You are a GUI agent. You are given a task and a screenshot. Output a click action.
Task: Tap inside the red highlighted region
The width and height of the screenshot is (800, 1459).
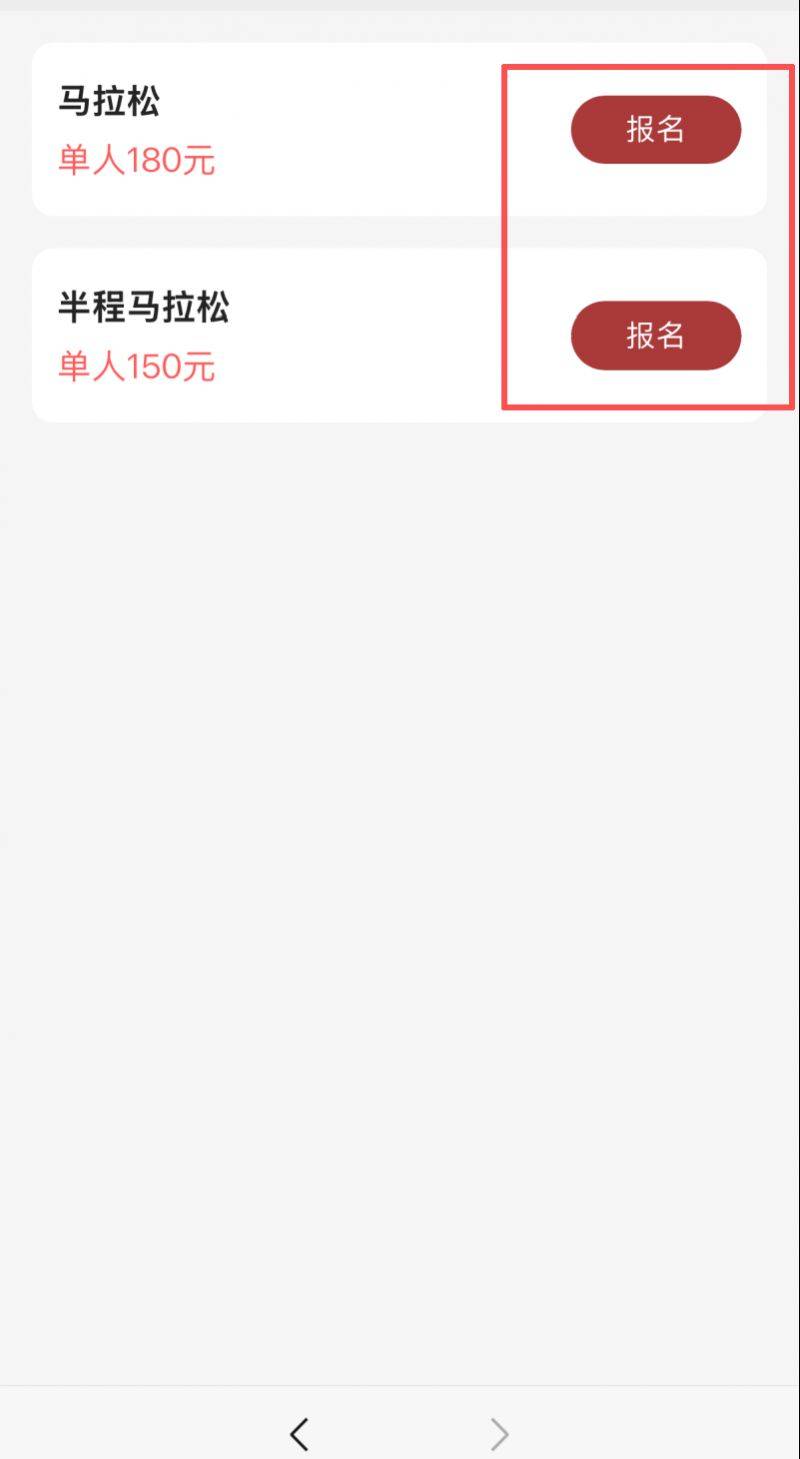coord(648,235)
